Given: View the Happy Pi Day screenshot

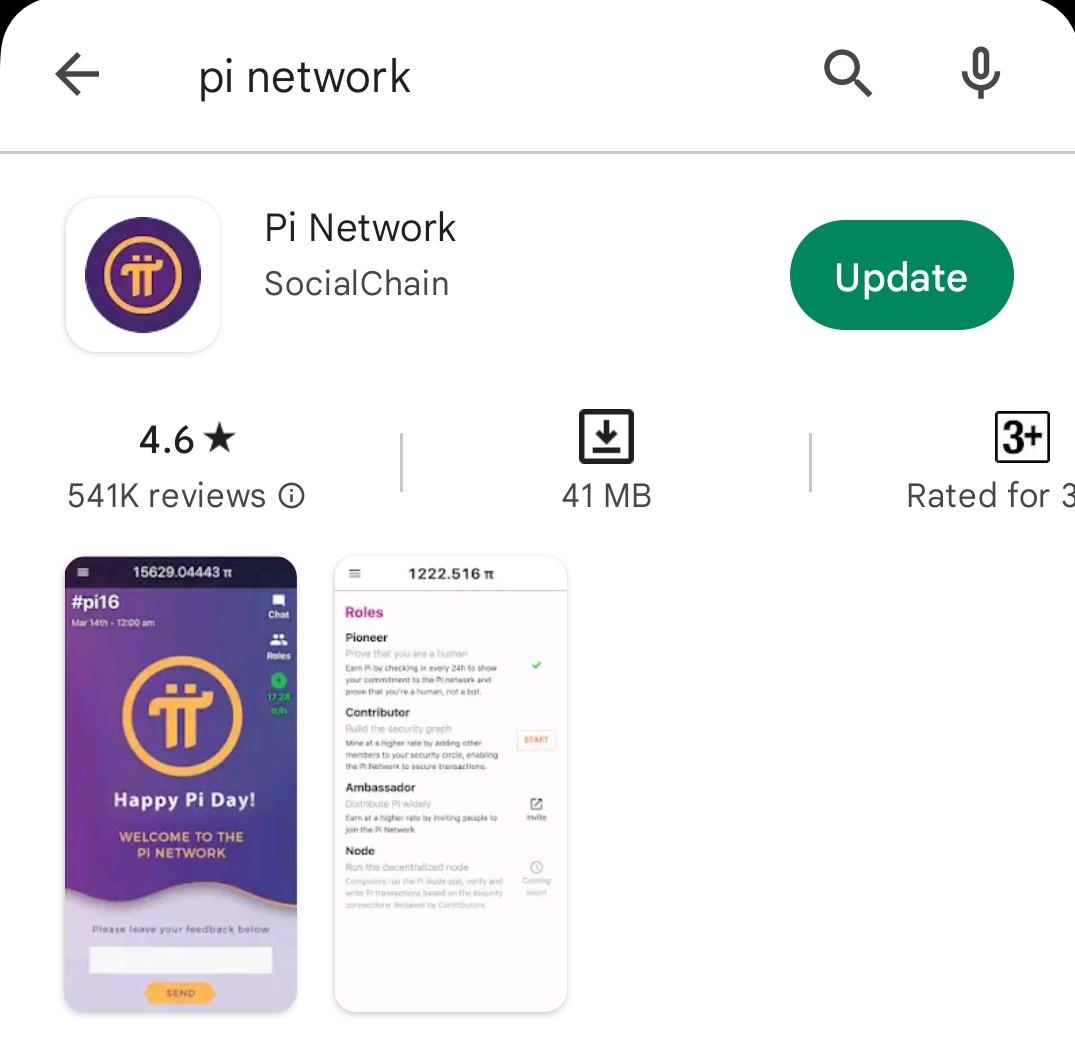Looking at the screenshot, I should tap(181, 784).
